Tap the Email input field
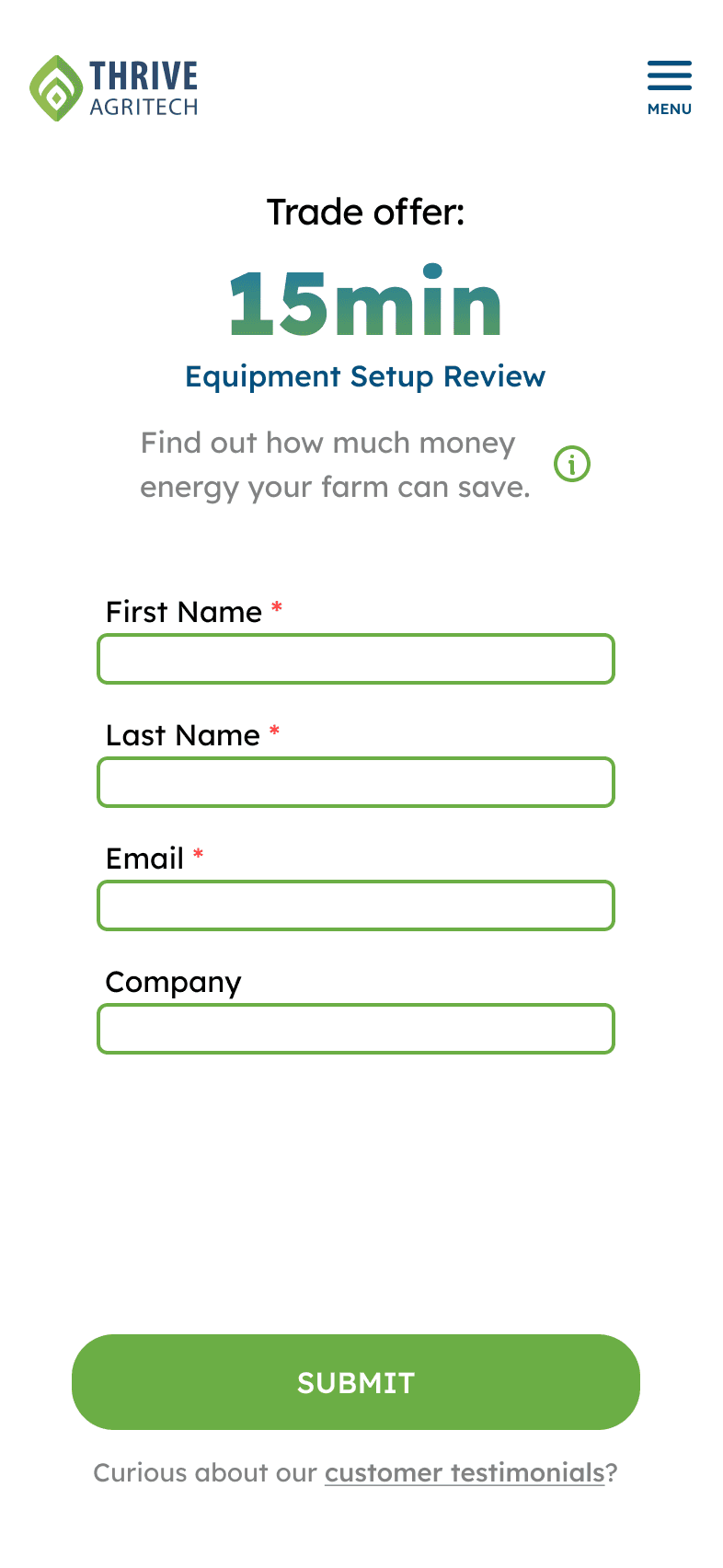Screen dimensions: 723x1568 [x=356, y=905]
